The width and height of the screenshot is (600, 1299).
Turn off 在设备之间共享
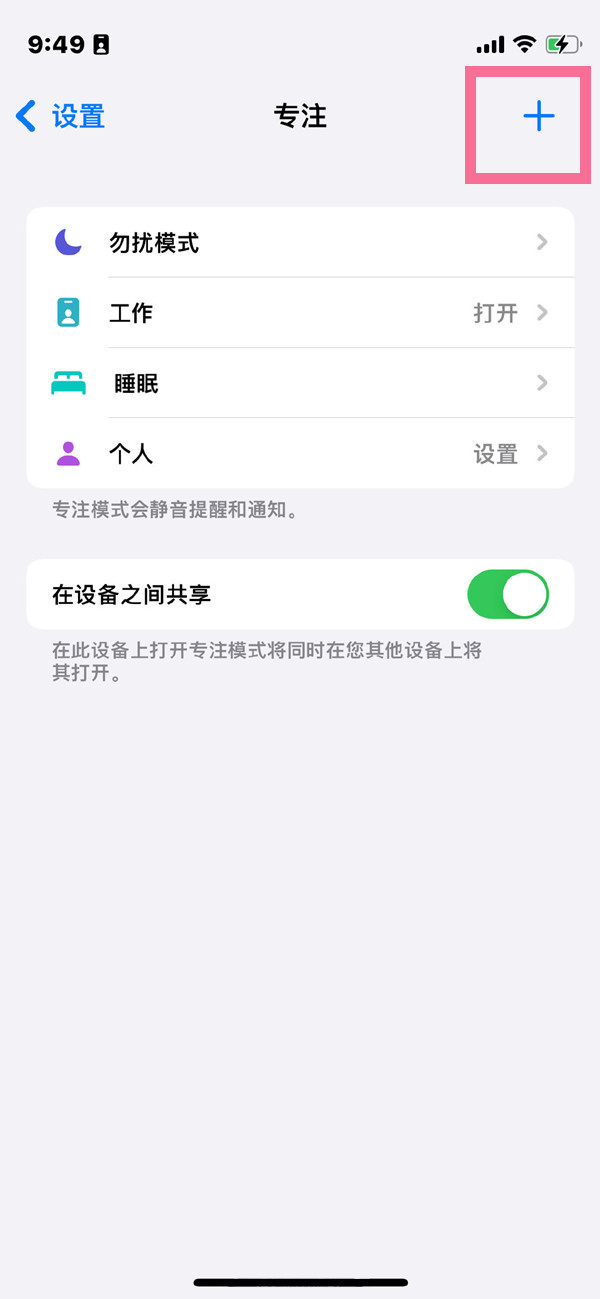[507, 595]
